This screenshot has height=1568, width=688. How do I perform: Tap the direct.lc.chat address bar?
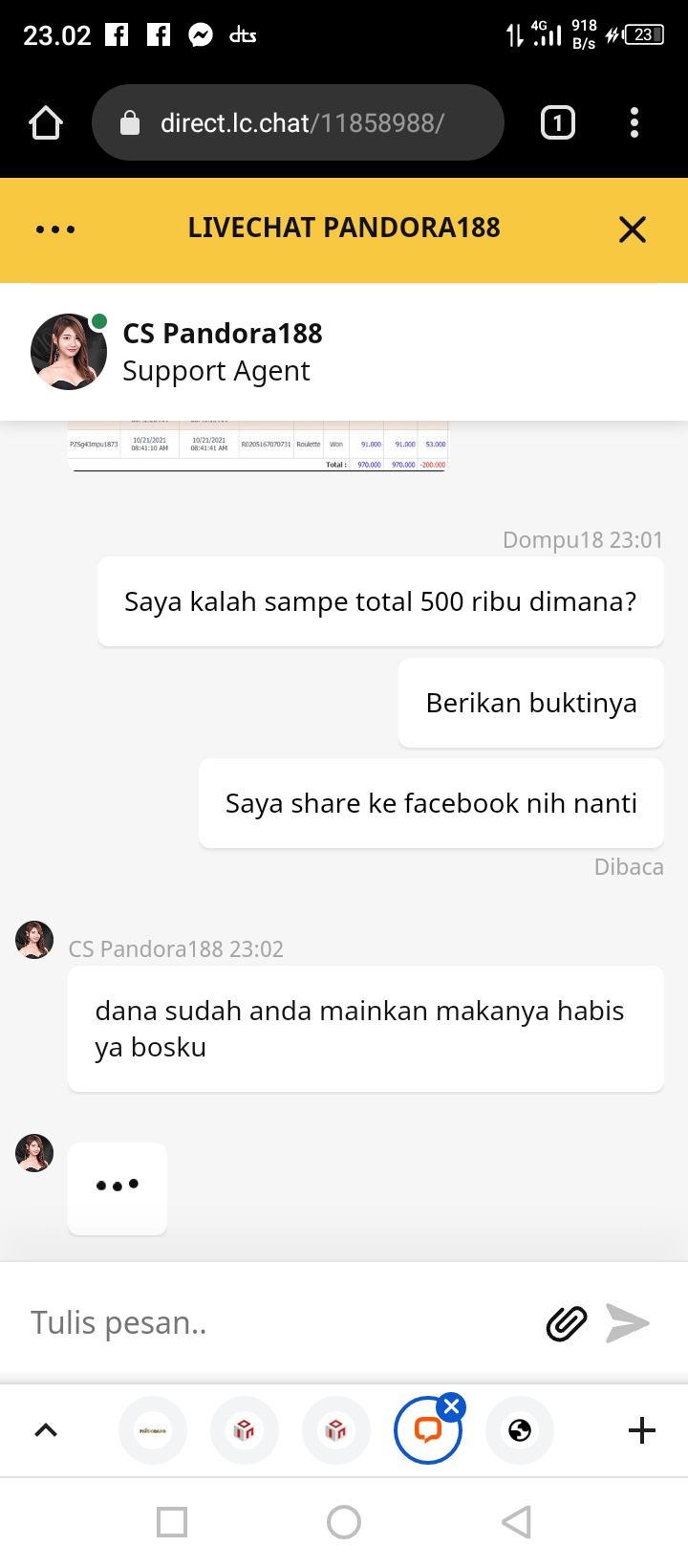click(x=298, y=123)
